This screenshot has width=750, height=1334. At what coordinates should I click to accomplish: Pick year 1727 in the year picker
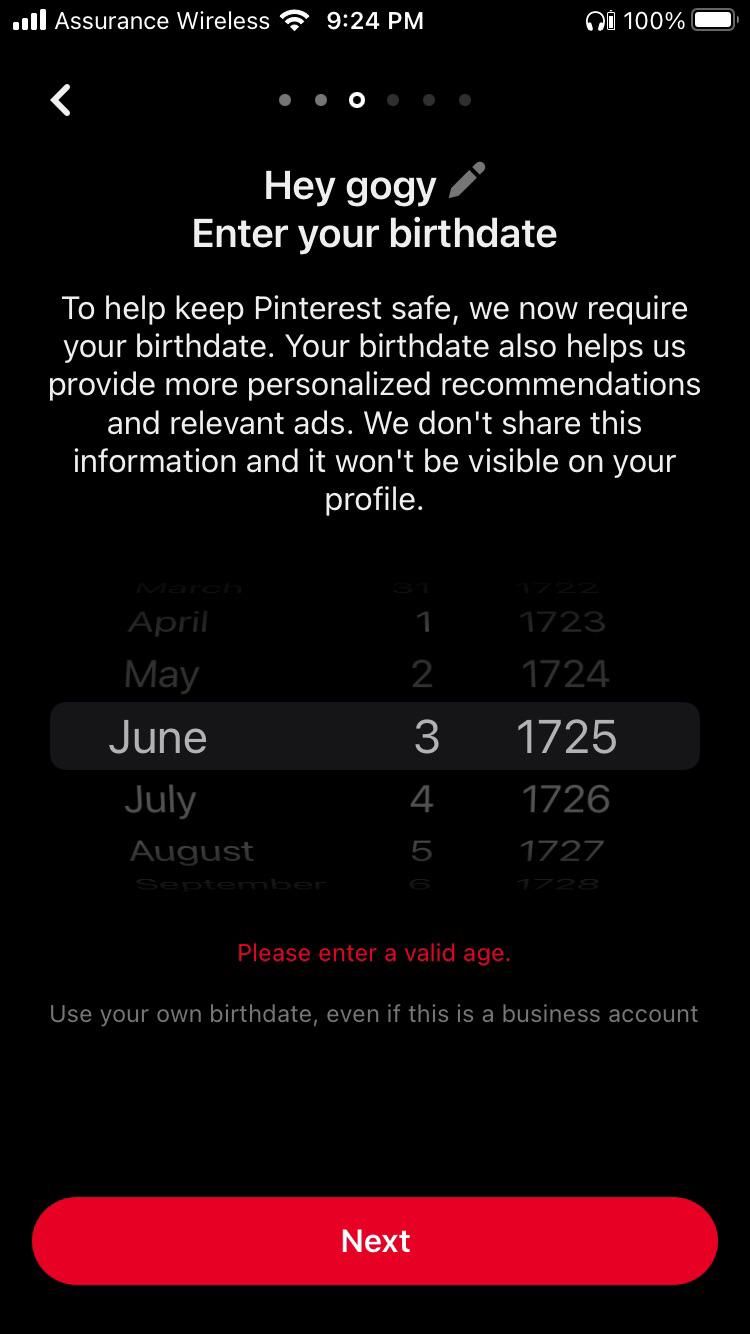(562, 851)
